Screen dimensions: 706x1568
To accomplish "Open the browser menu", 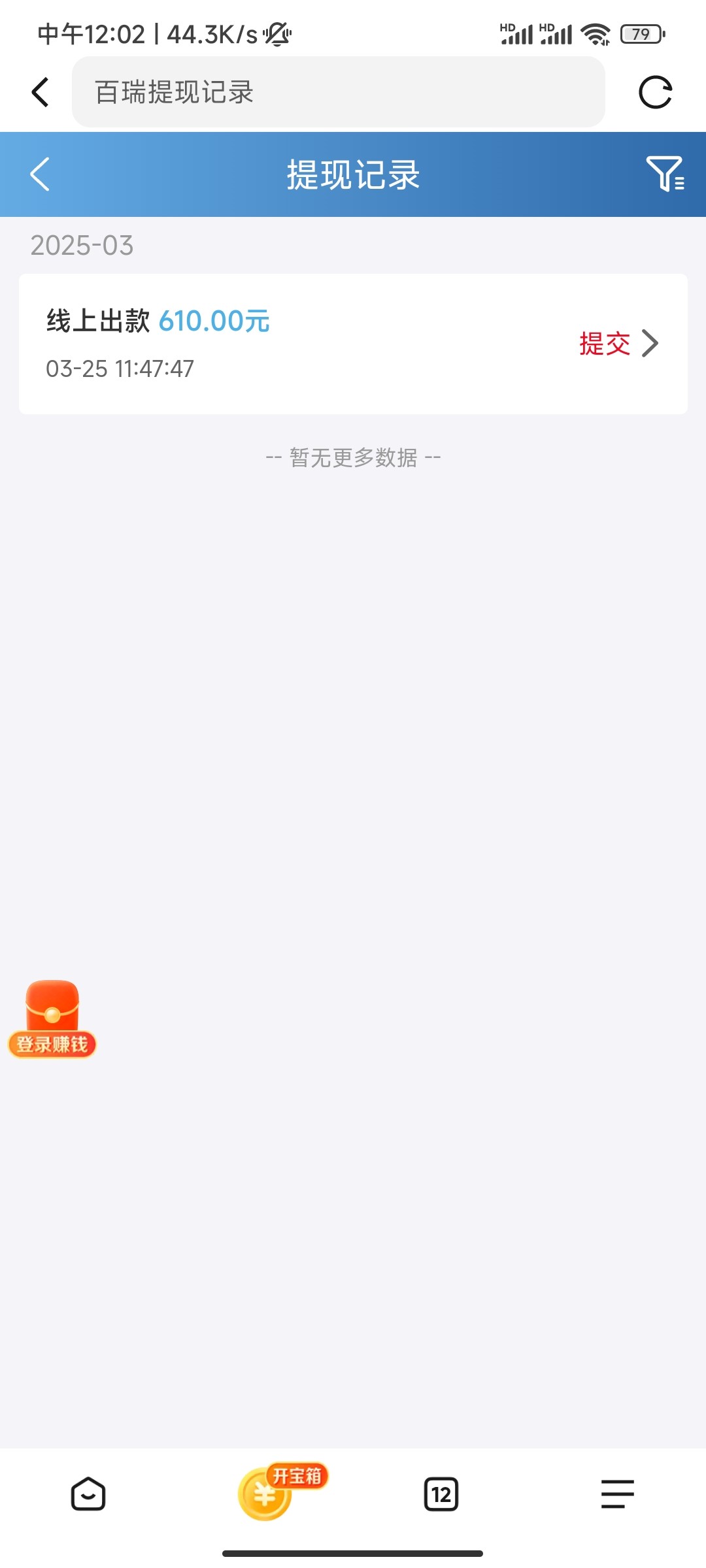I will click(x=618, y=1494).
